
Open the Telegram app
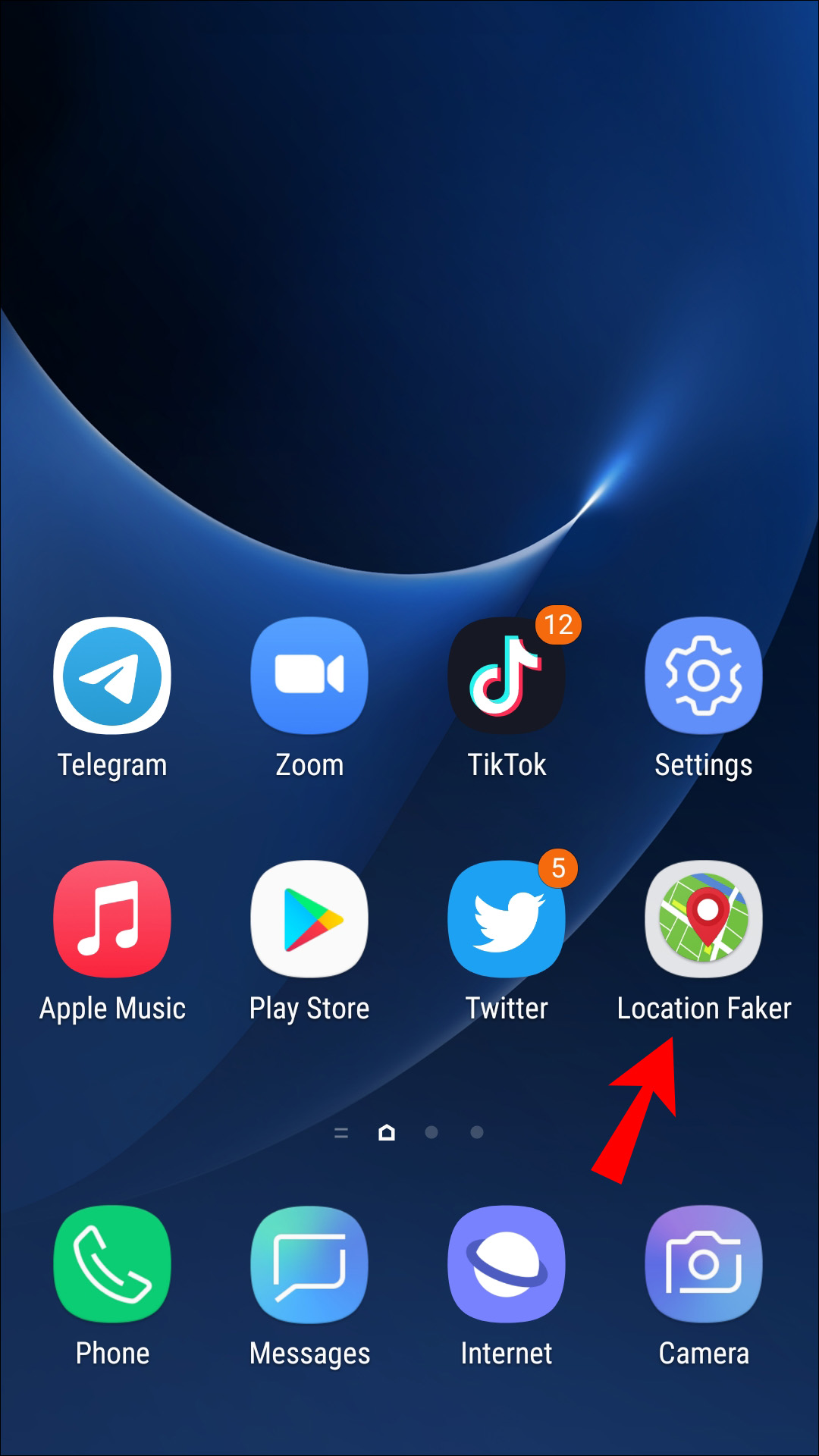point(112,676)
